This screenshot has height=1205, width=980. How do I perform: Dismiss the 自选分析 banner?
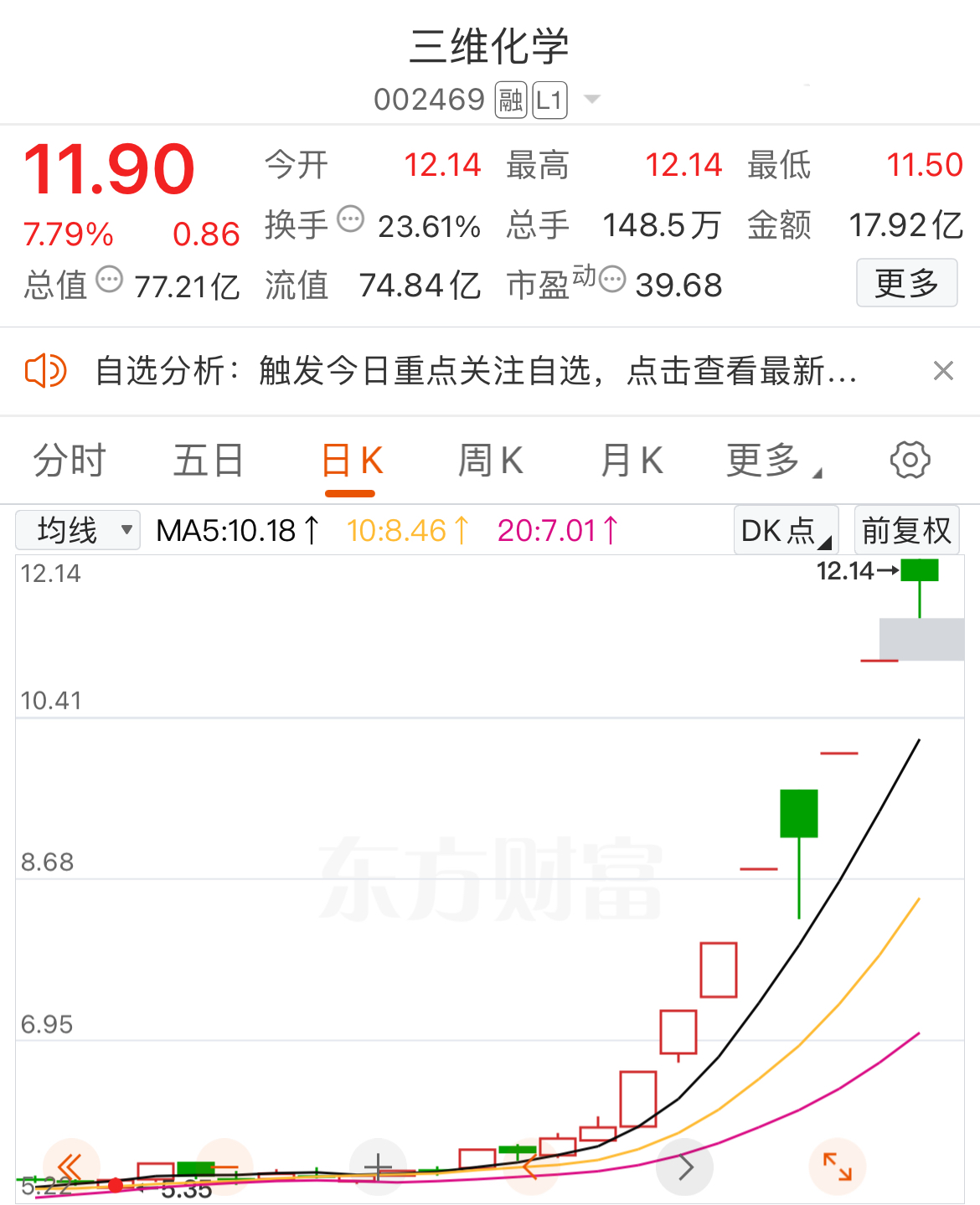[943, 370]
